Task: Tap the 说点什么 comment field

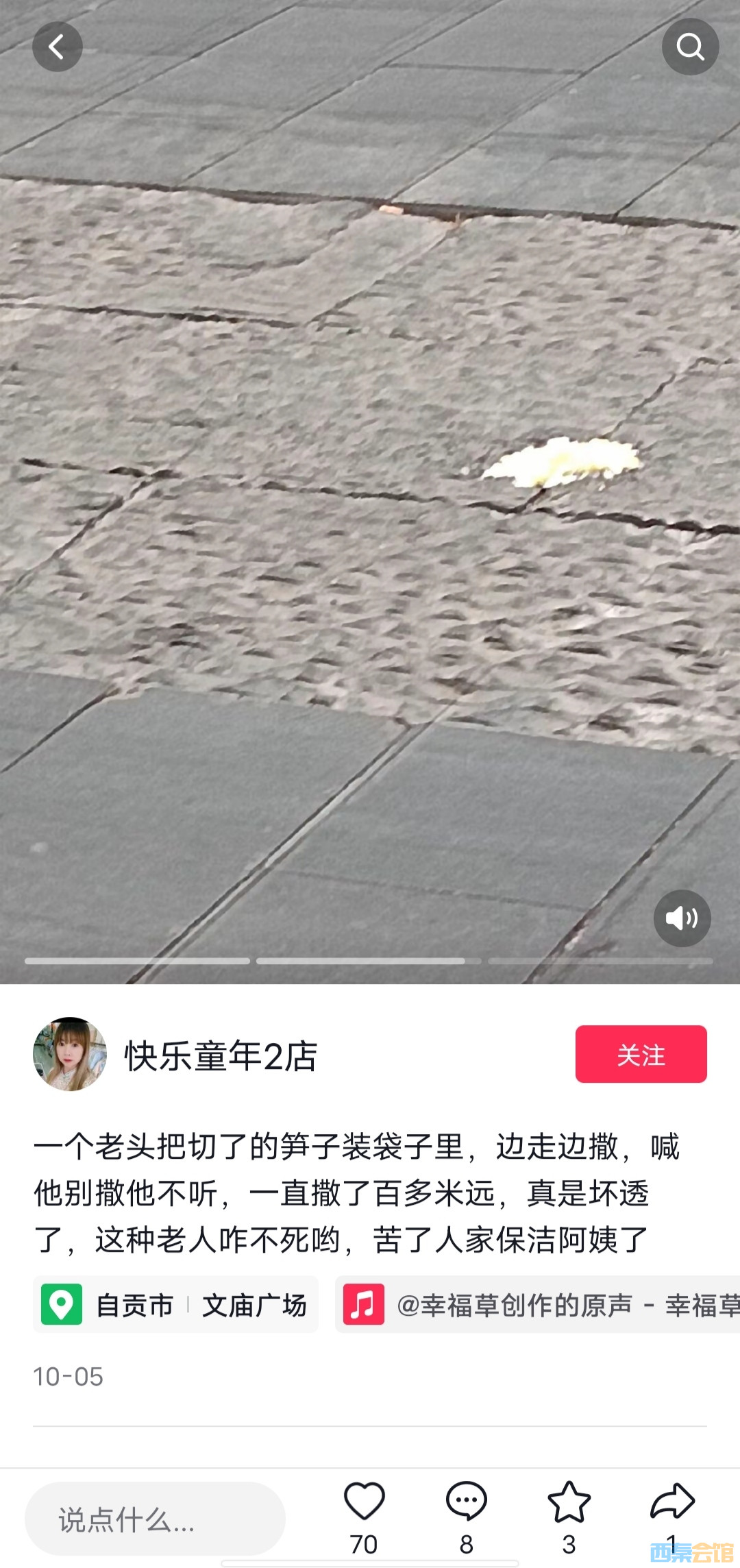Action: [x=155, y=1519]
